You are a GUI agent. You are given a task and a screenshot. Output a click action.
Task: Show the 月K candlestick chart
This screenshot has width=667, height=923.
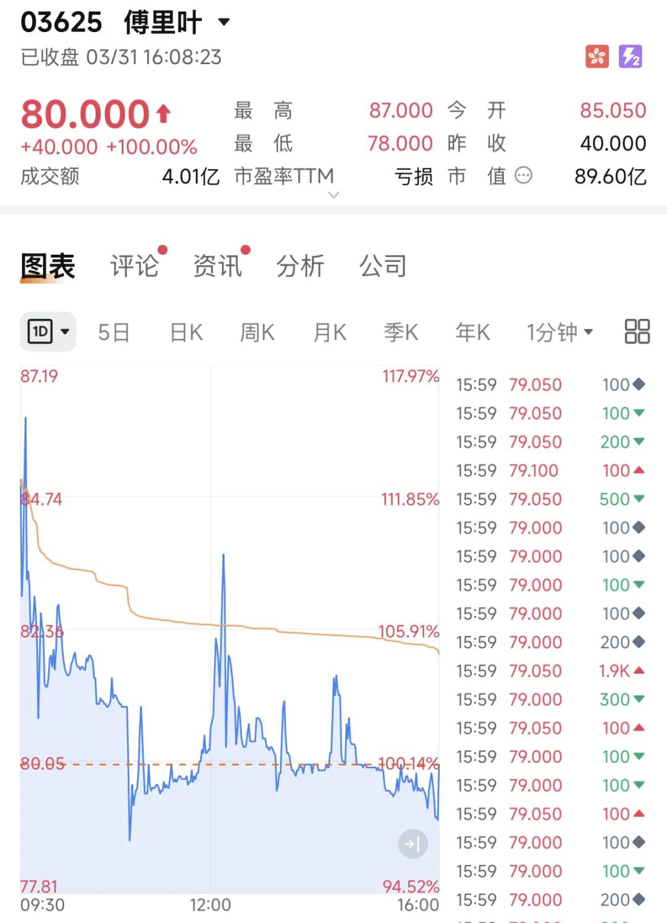click(329, 332)
